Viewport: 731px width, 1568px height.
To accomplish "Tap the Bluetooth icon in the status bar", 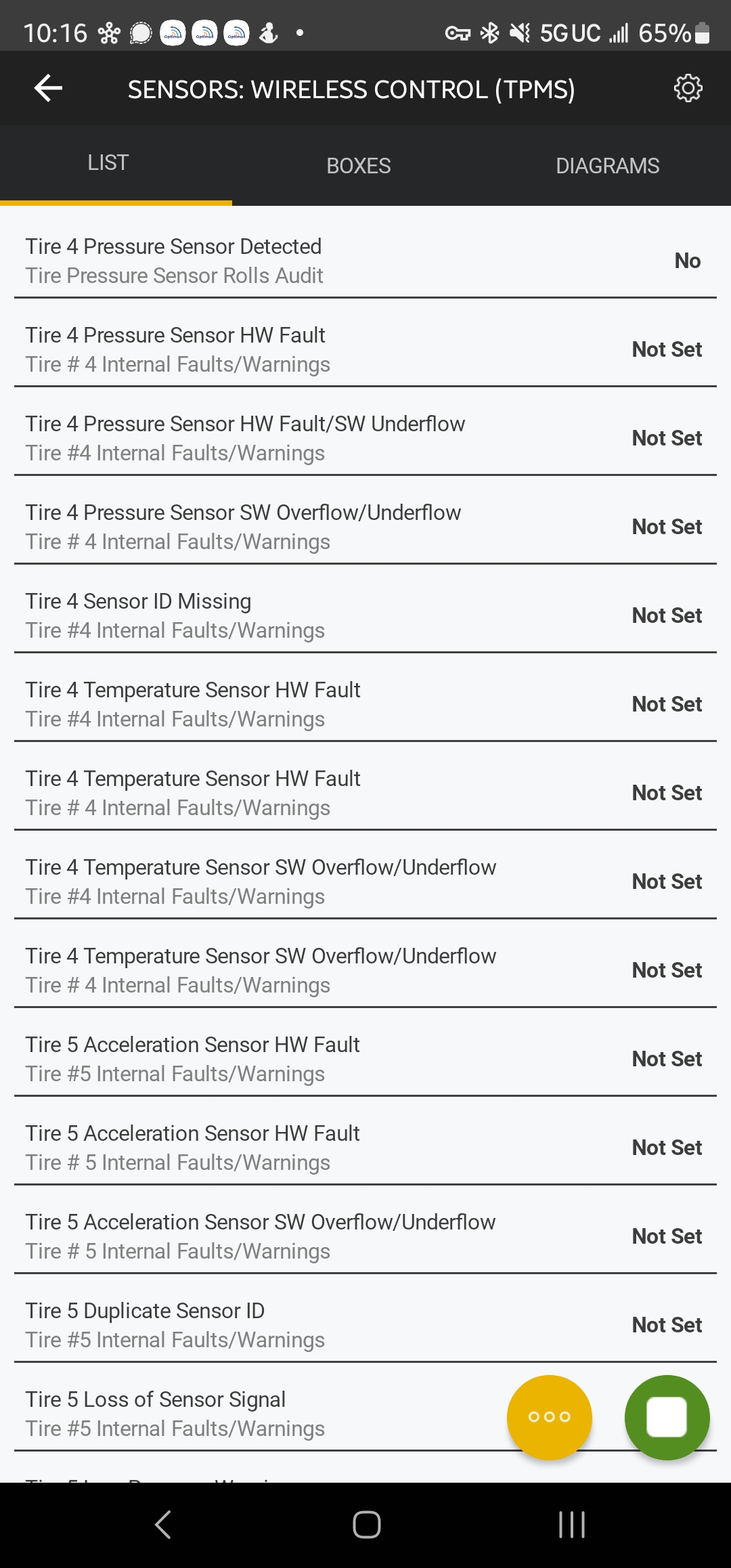I will pos(488,31).
